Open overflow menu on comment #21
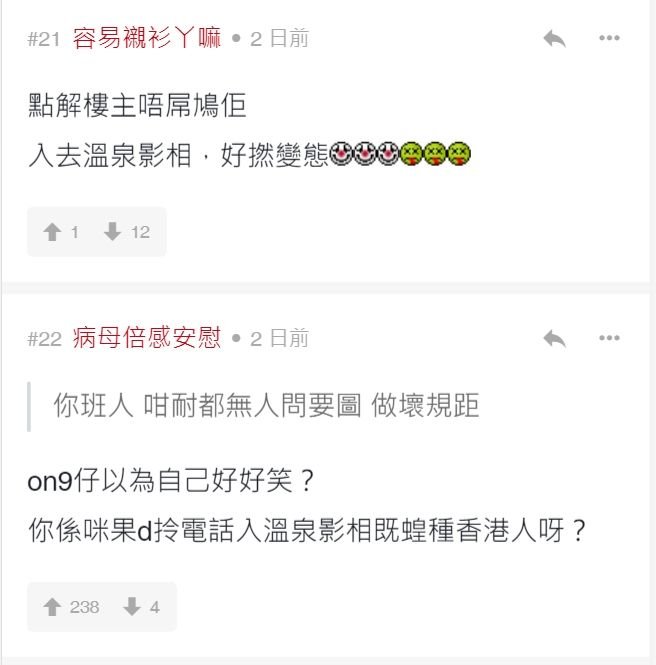The width and height of the screenshot is (656, 665). 609,39
